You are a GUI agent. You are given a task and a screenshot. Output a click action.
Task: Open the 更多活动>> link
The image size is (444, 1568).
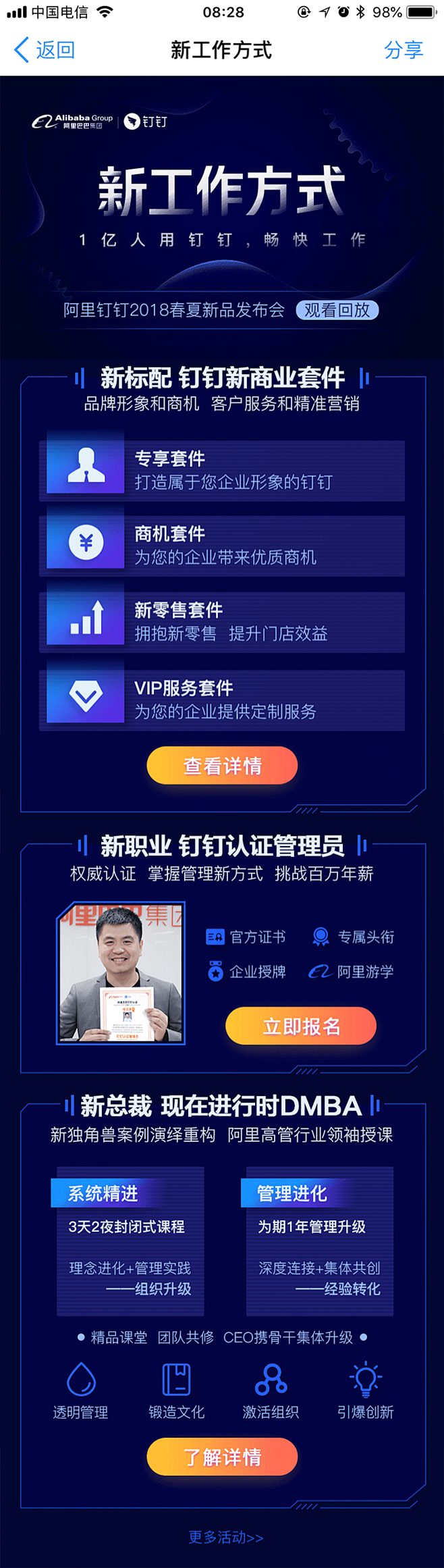click(x=225, y=1538)
